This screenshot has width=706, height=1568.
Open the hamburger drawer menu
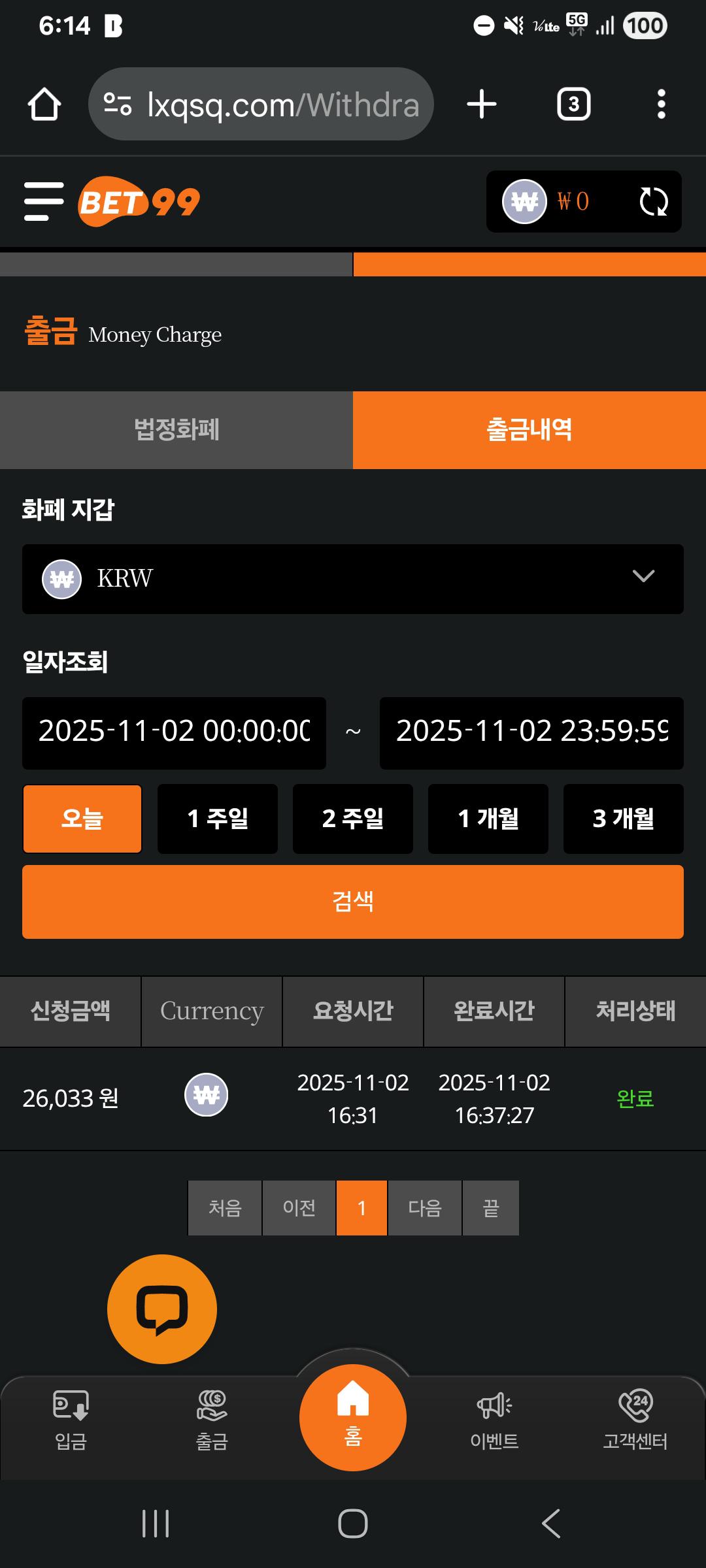click(x=44, y=201)
